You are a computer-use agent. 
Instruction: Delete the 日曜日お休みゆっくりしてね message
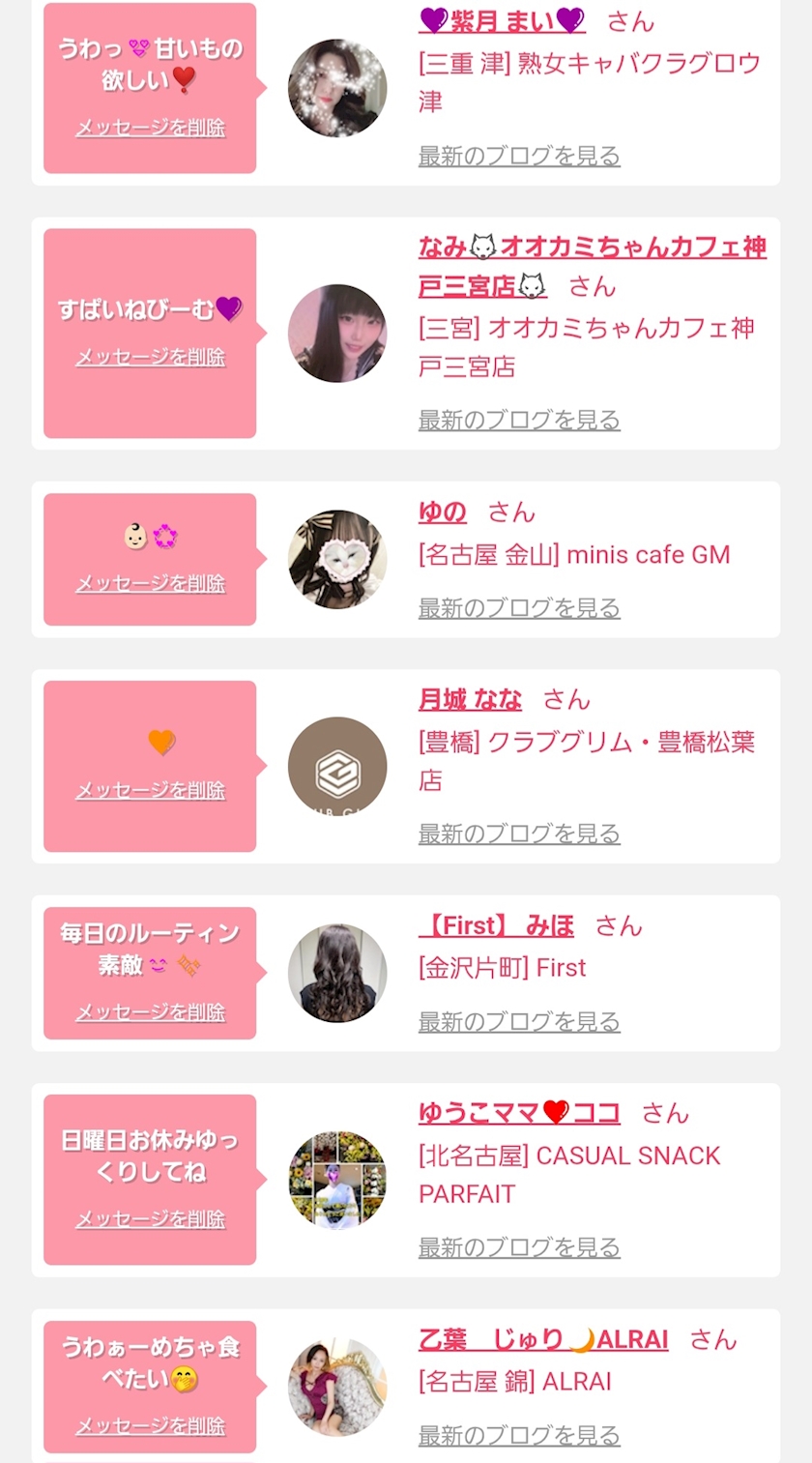[x=150, y=1219]
